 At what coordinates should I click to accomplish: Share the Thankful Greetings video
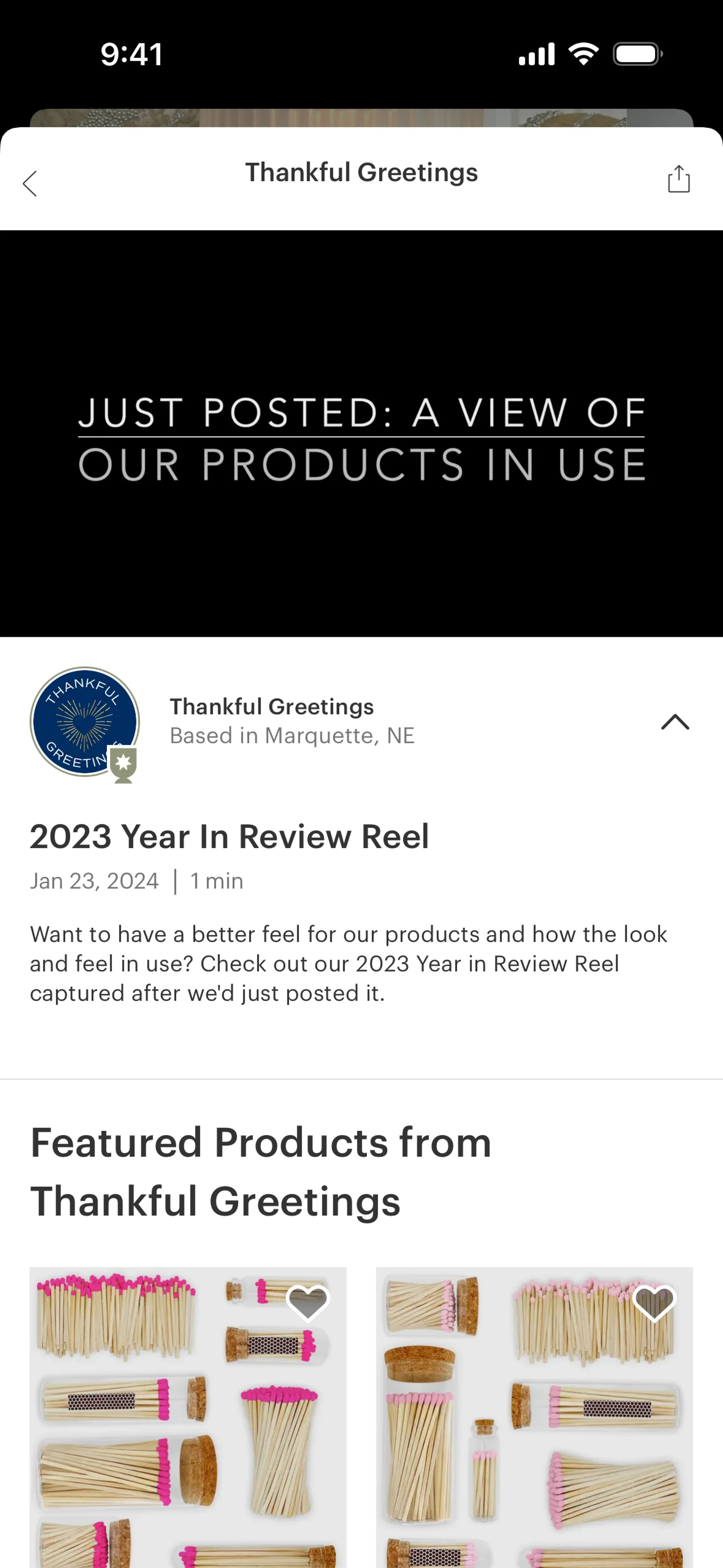coord(678,180)
